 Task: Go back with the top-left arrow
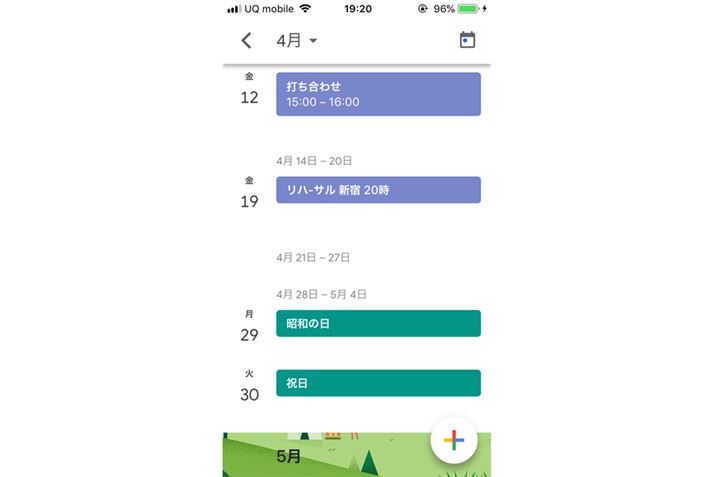click(x=246, y=41)
